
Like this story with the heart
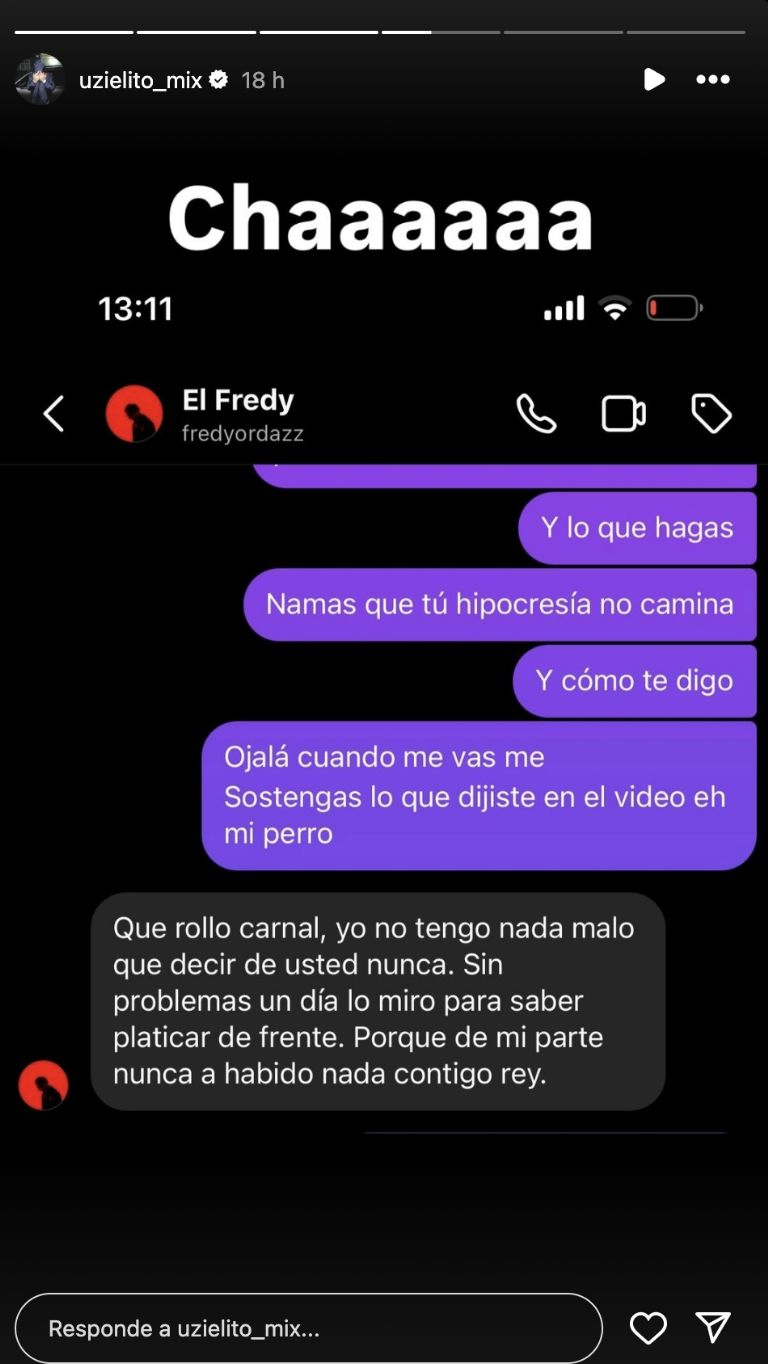(x=648, y=1328)
